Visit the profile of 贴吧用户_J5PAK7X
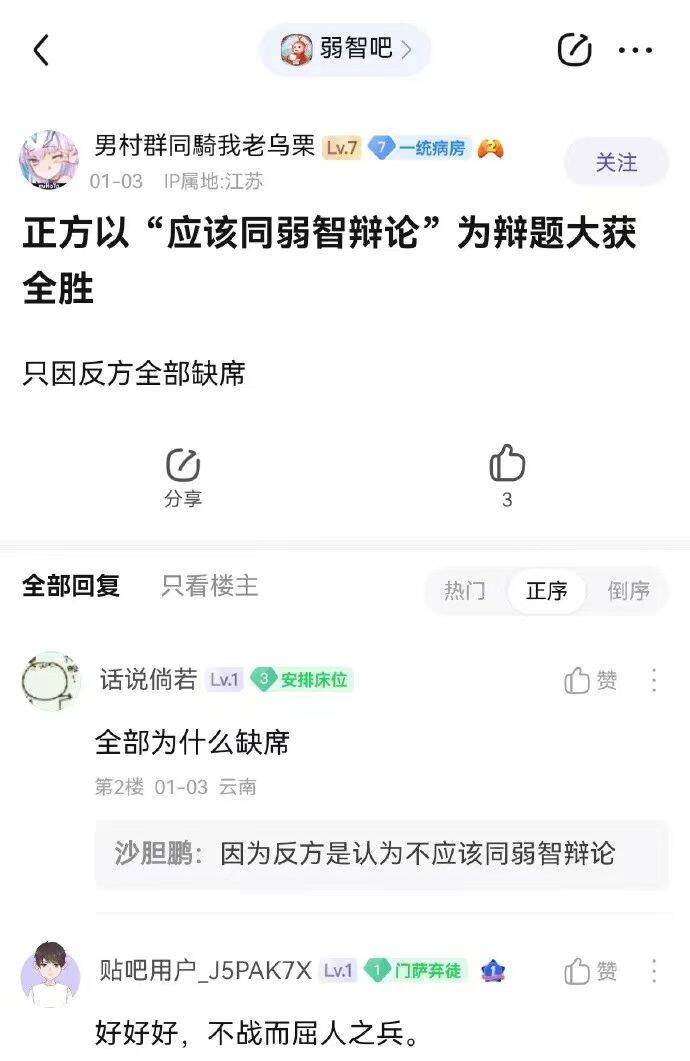This screenshot has height=1061, width=690. click(50, 972)
